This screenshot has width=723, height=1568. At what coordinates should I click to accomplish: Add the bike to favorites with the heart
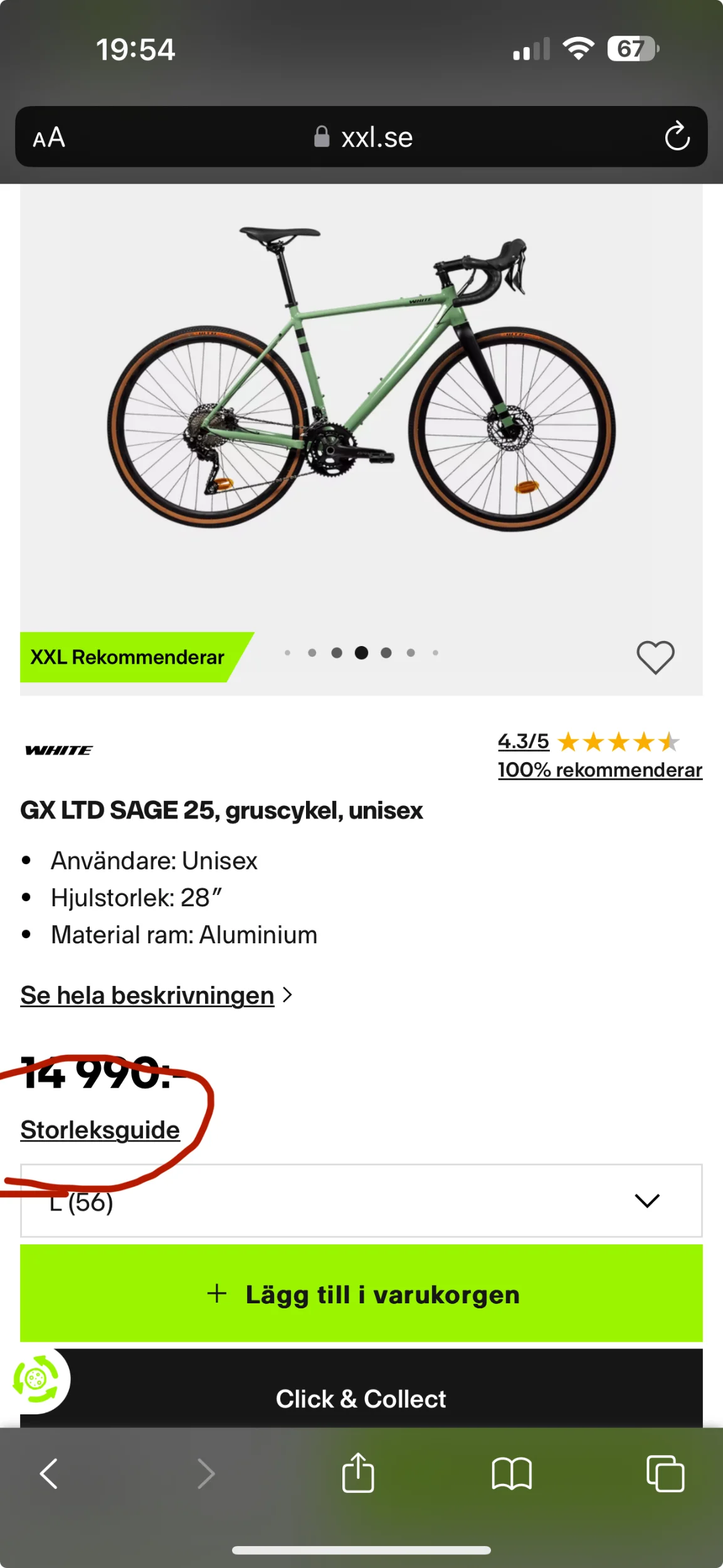click(x=655, y=657)
